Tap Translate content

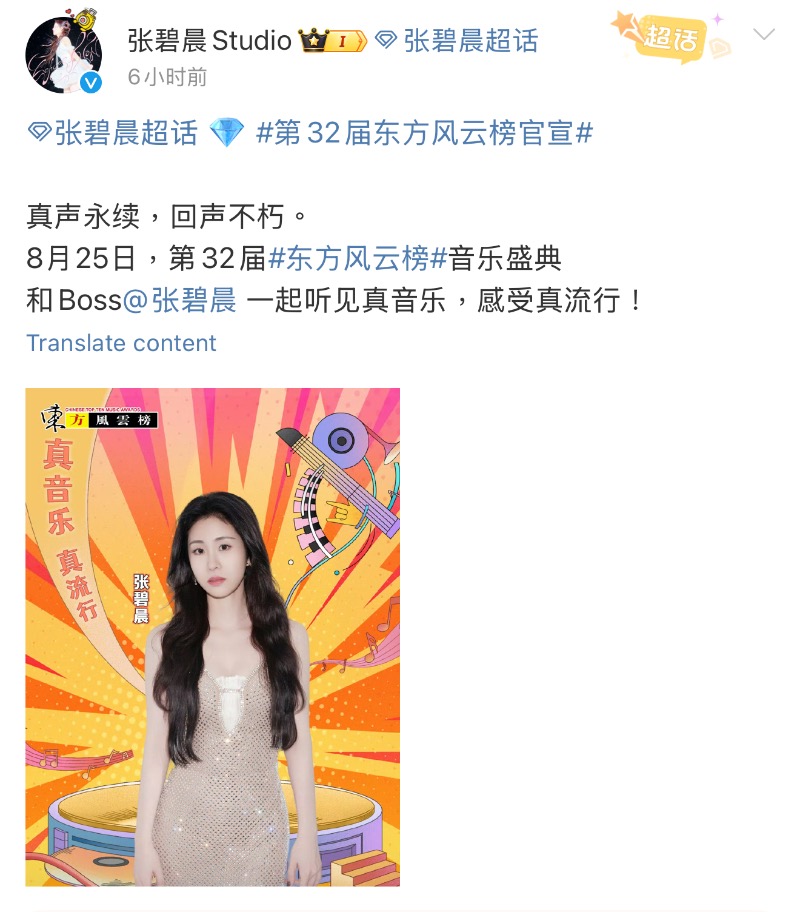coord(121,343)
